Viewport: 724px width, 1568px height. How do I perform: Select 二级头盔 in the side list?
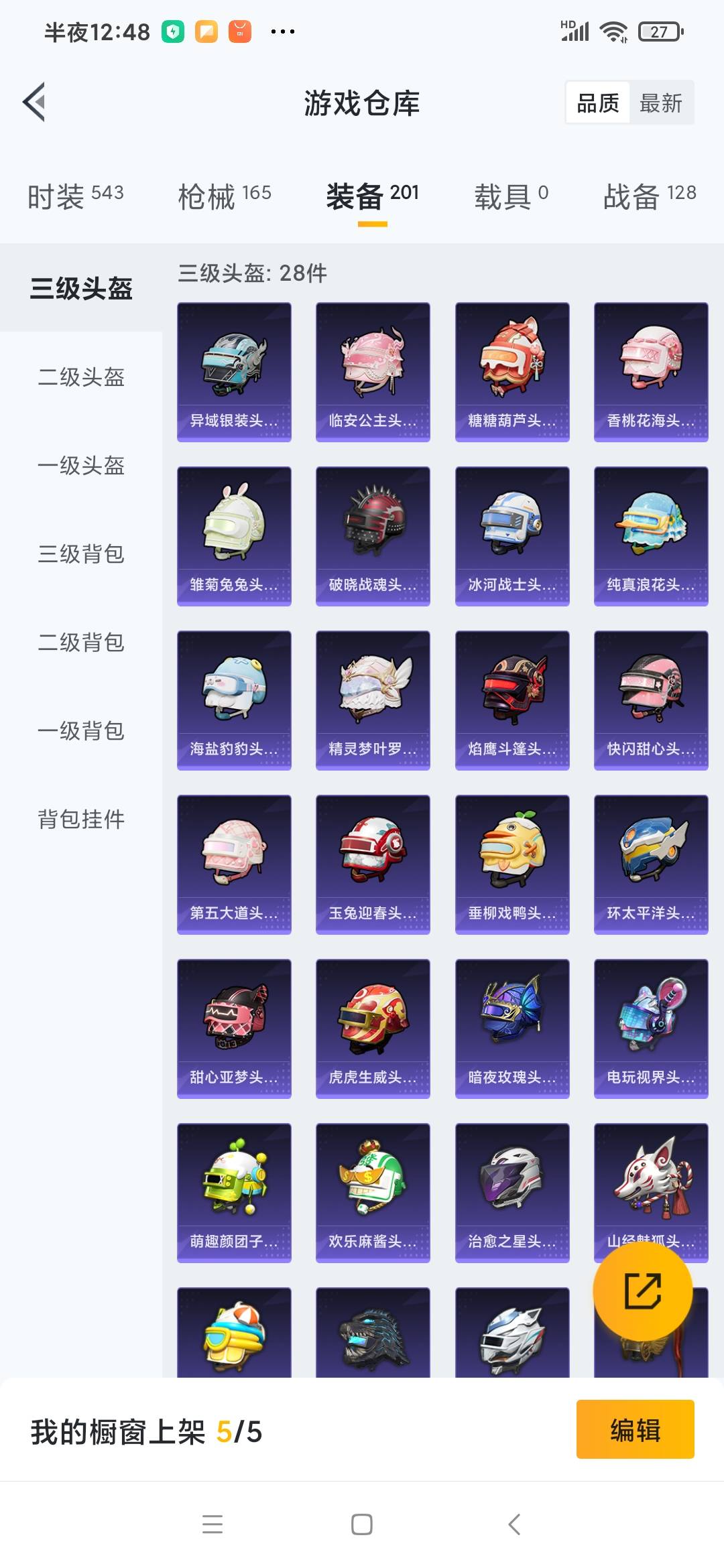point(81,377)
